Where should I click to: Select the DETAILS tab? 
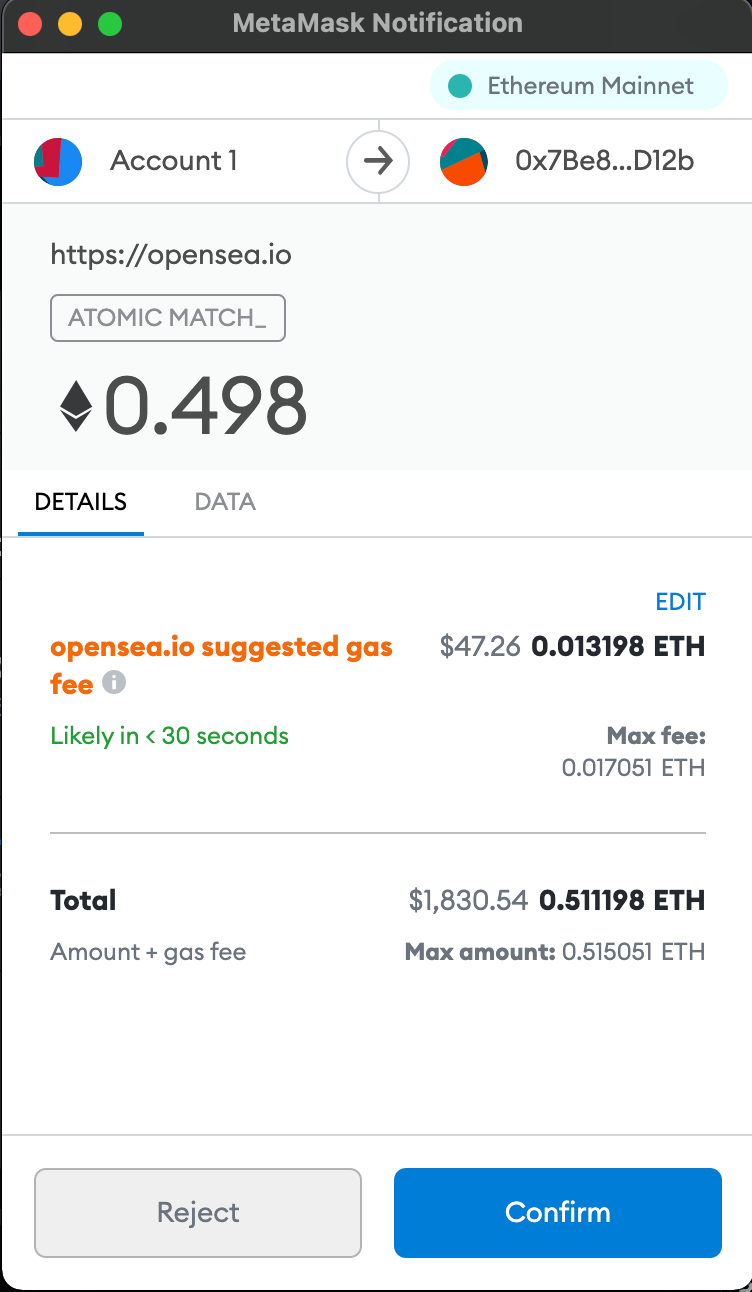(x=81, y=502)
